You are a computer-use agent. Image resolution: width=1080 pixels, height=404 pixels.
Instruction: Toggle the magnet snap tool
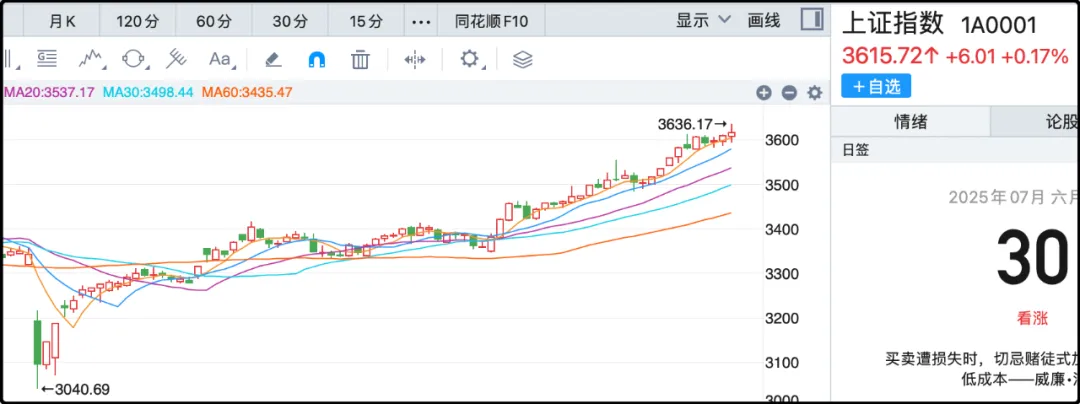tap(316, 59)
